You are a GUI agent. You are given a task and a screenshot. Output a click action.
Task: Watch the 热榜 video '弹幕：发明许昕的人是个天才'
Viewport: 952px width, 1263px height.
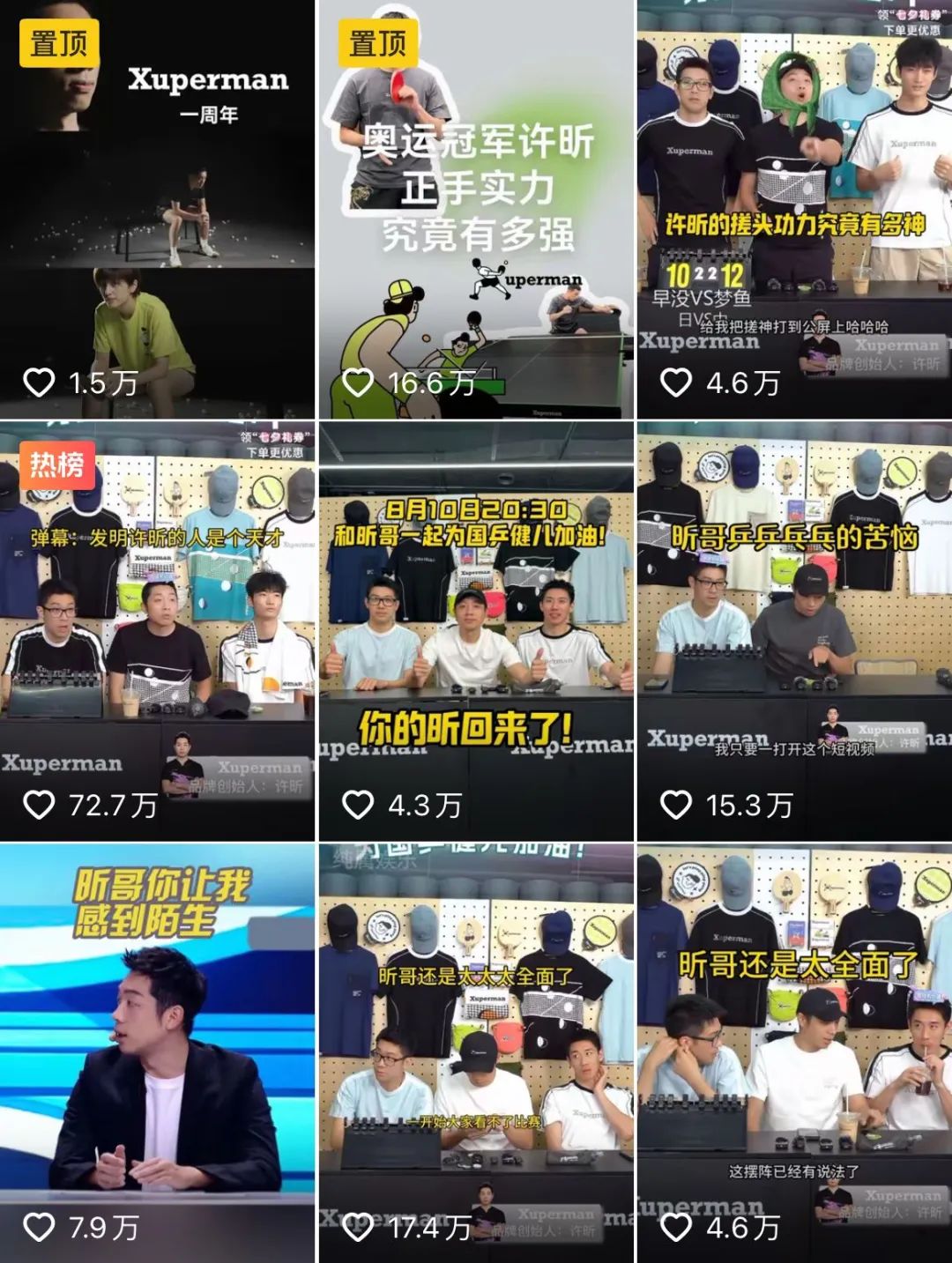(157, 631)
